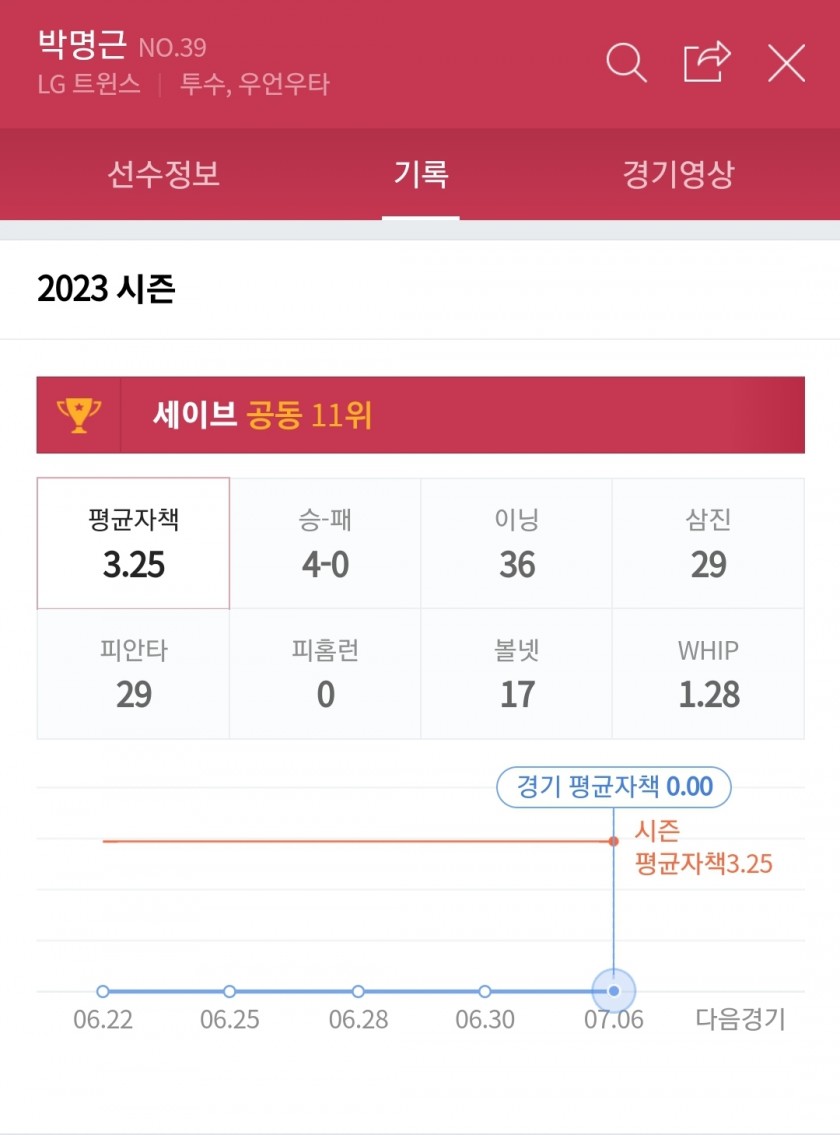This screenshot has height=1135, width=840.
Task: Select the 승-패 4-0 stat cell
Action: (x=325, y=544)
